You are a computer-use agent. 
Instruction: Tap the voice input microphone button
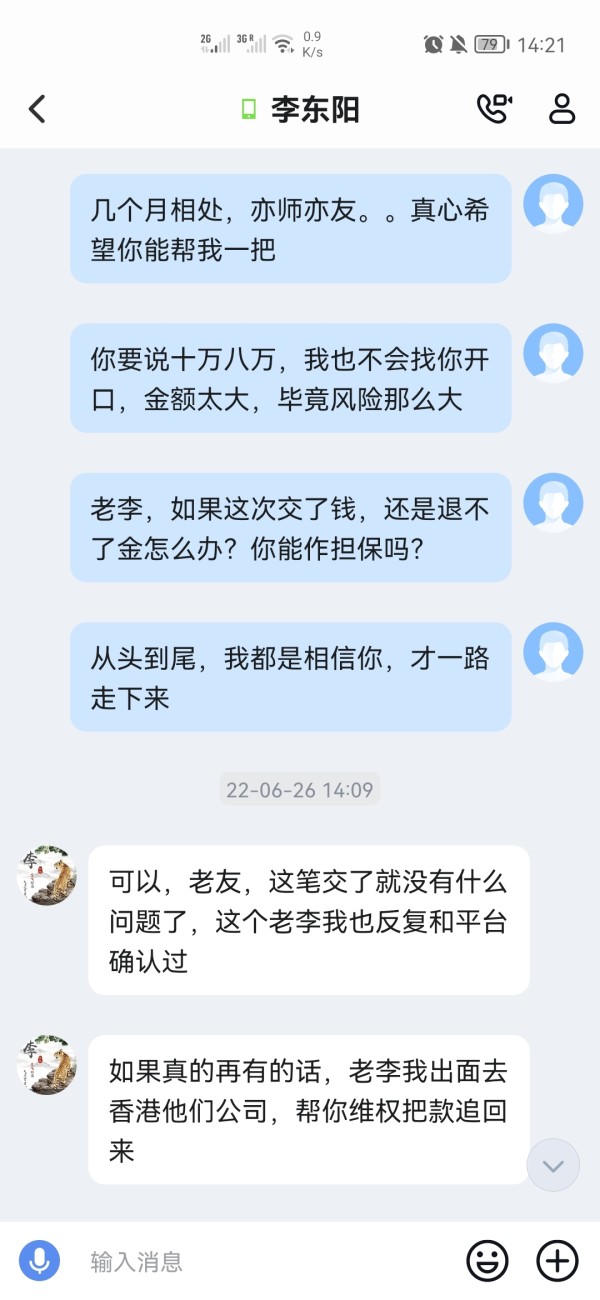[x=40, y=1260]
